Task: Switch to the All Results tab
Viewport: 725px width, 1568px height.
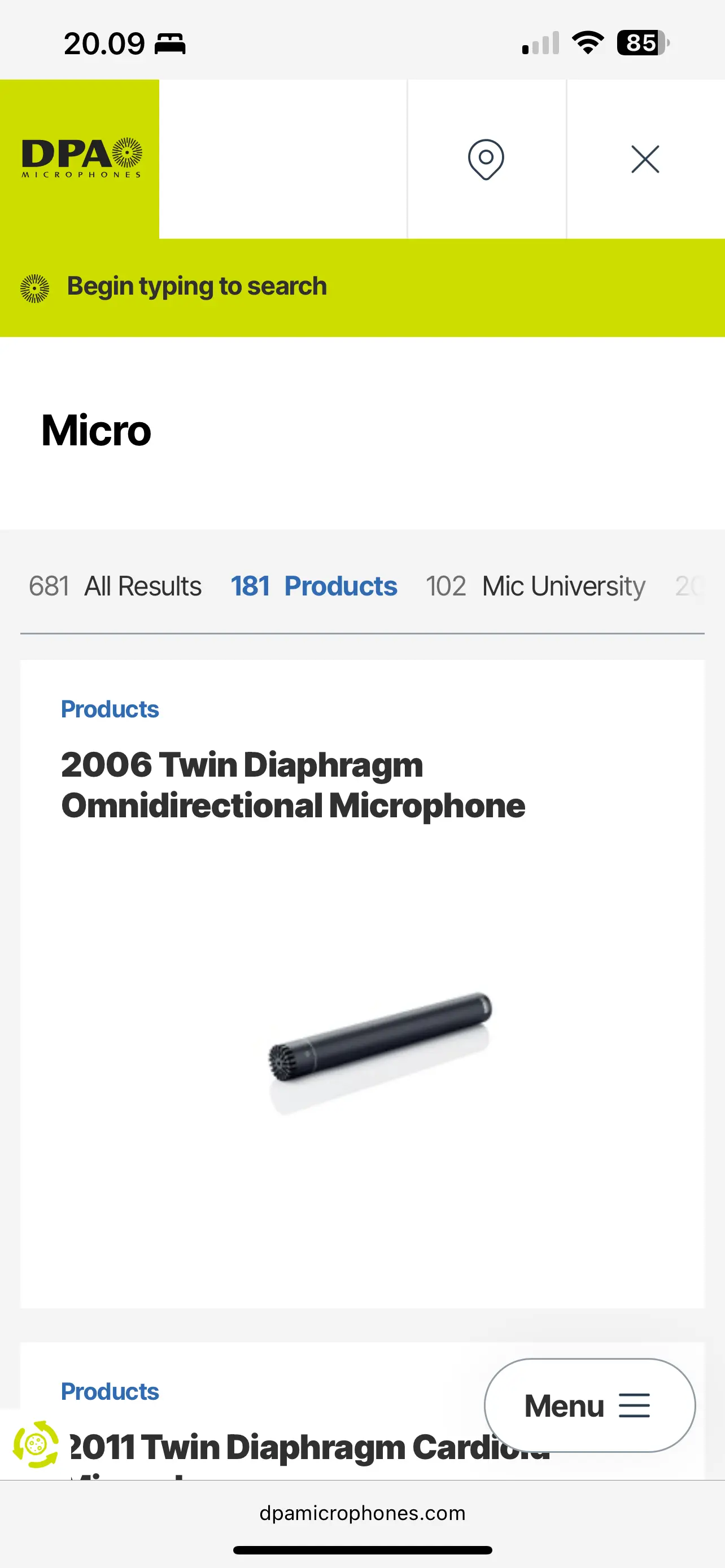Action: (x=116, y=586)
